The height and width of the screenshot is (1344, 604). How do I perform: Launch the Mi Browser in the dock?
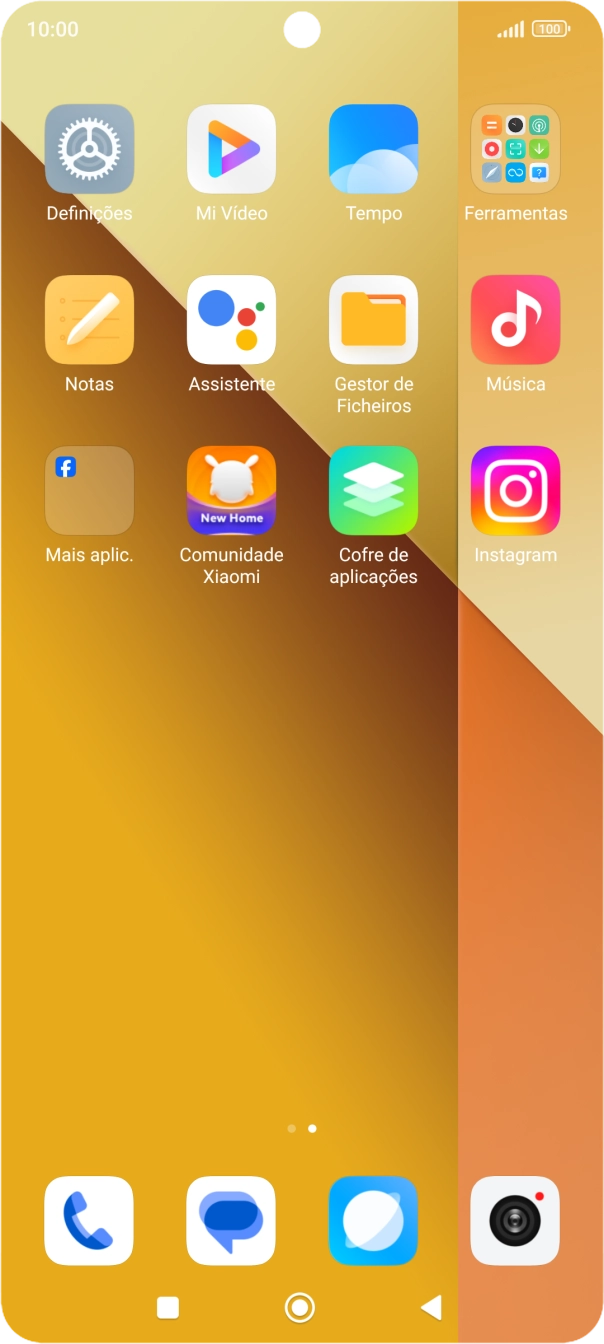(373, 1221)
